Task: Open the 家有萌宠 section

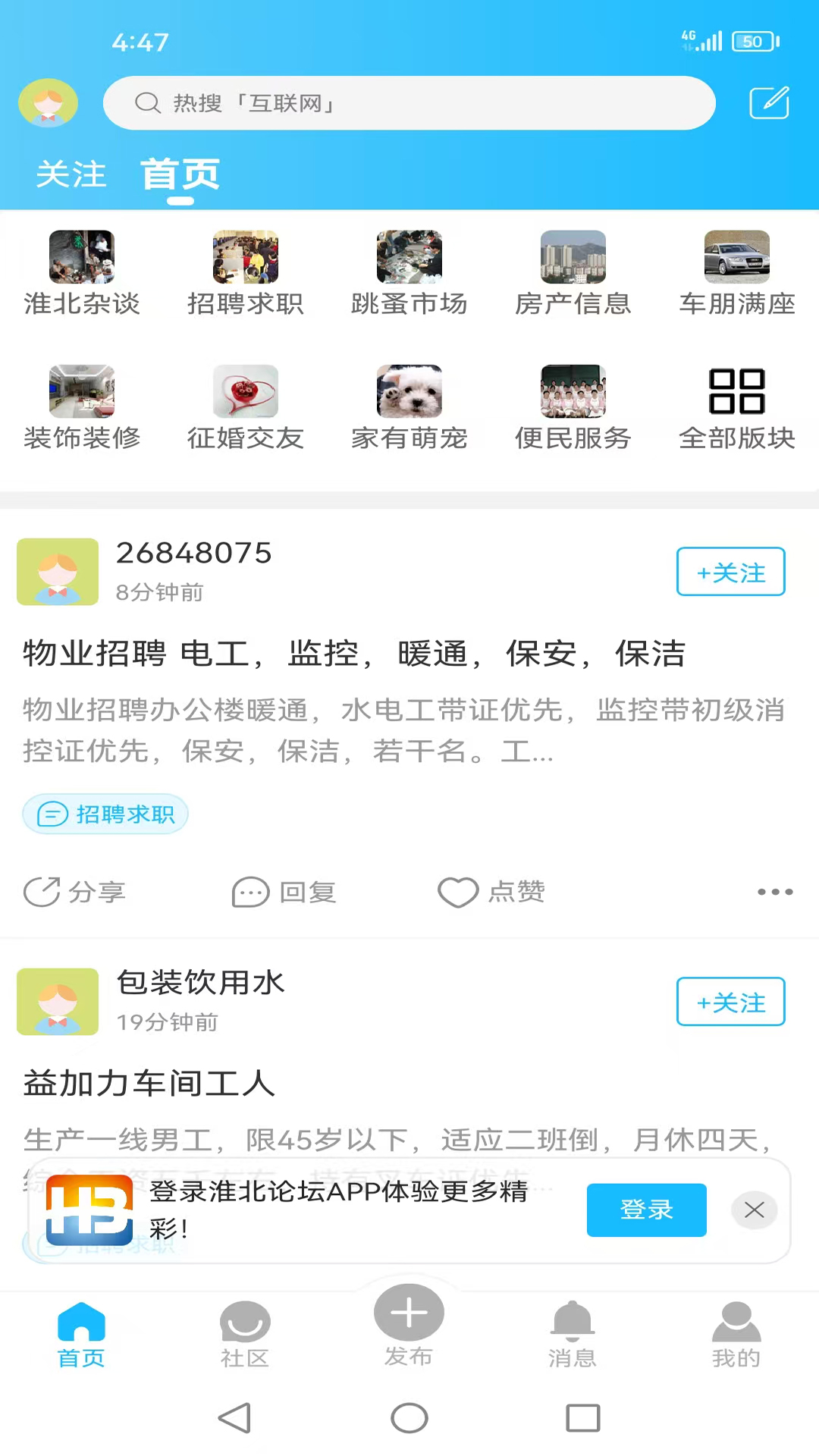Action: pos(409,408)
